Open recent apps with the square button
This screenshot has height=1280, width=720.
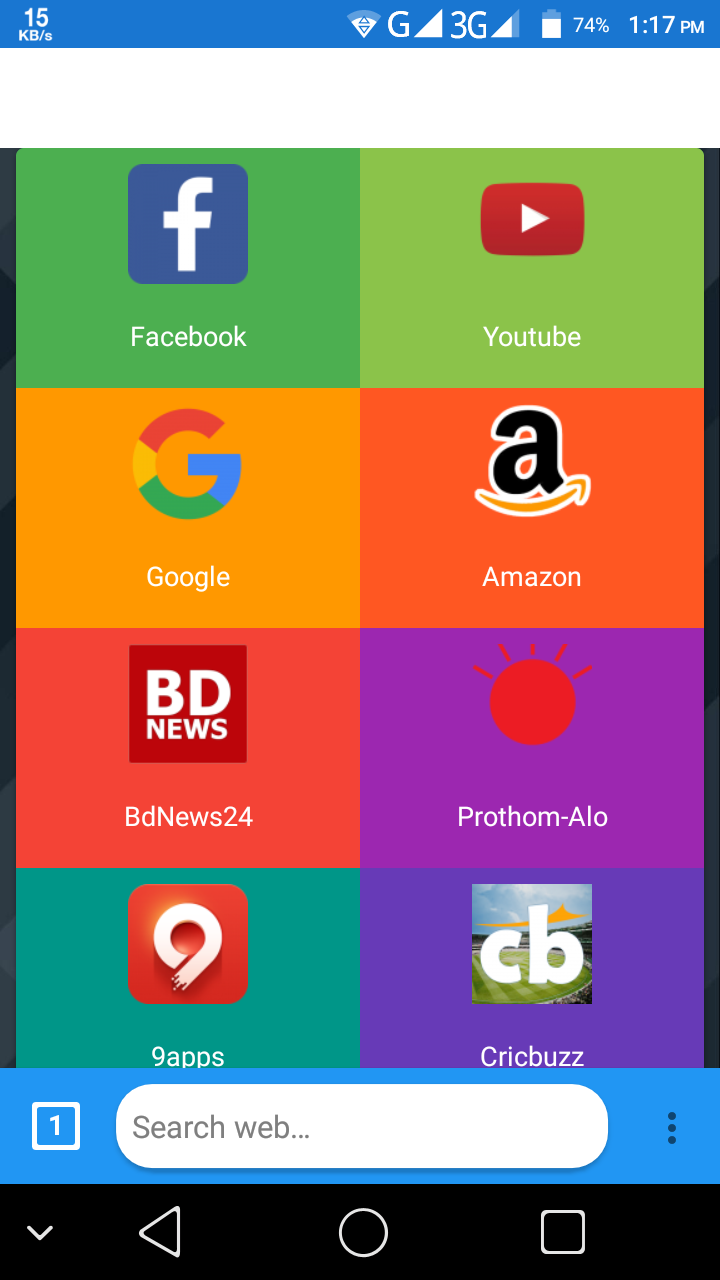pos(562,1231)
